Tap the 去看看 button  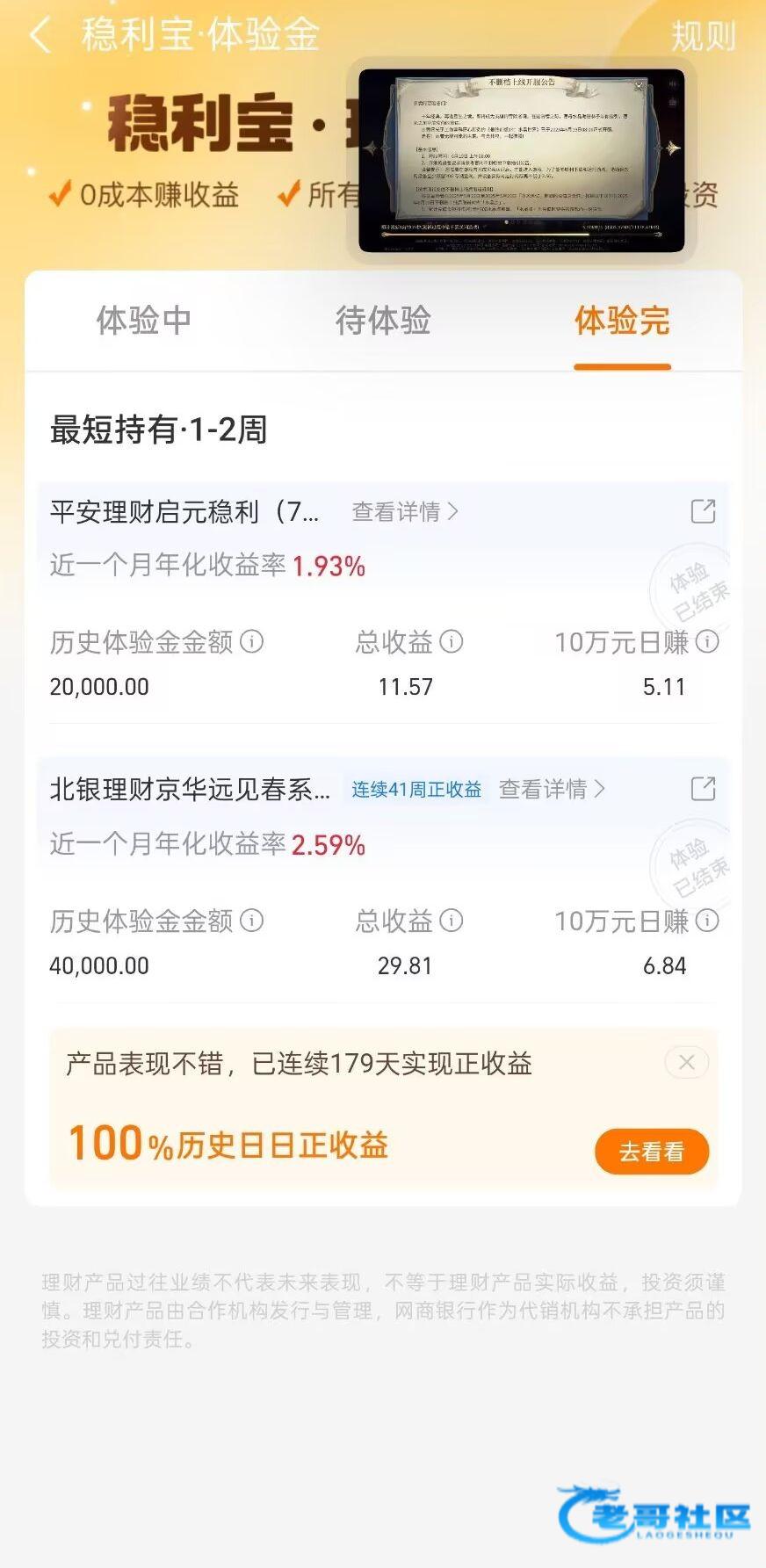(652, 1152)
